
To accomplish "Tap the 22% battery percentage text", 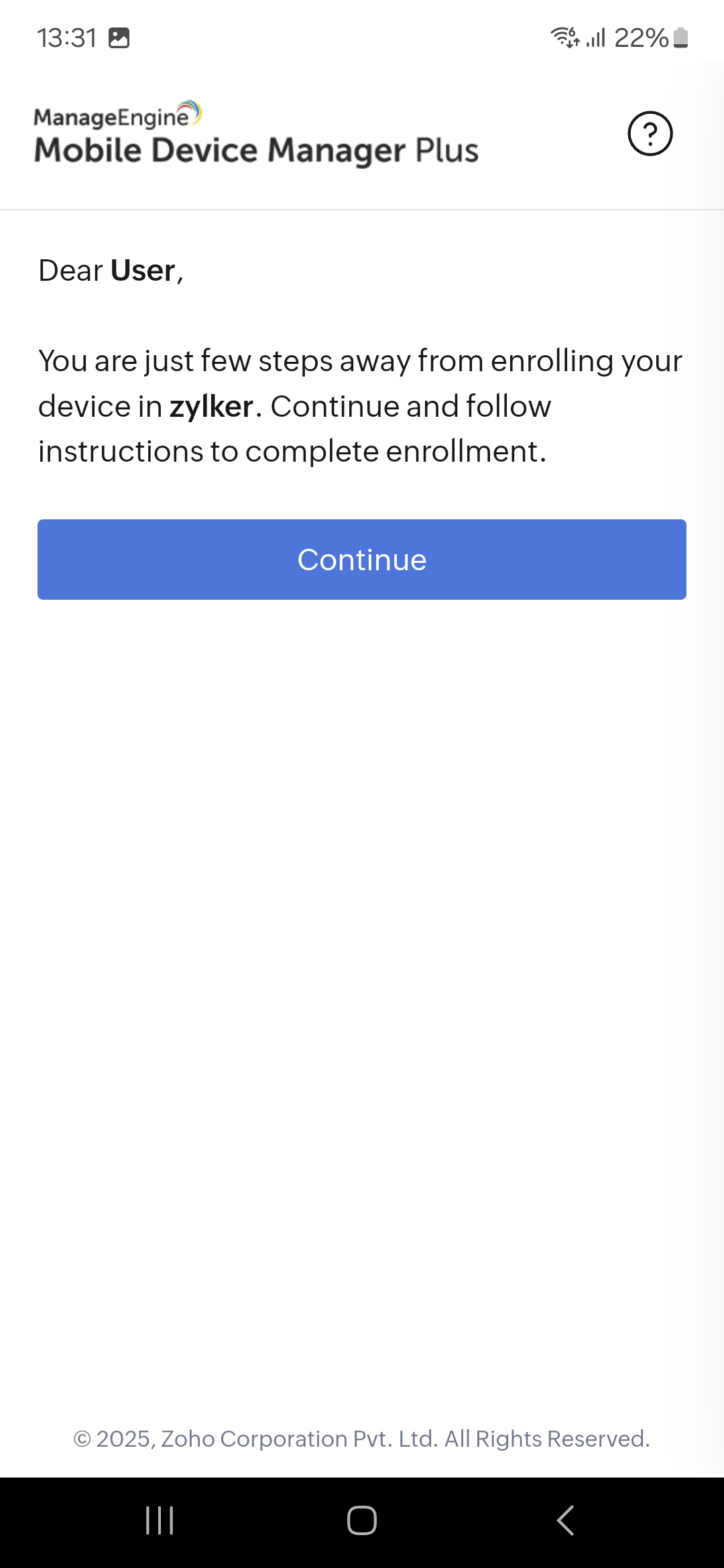I will pyautogui.click(x=642, y=37).
